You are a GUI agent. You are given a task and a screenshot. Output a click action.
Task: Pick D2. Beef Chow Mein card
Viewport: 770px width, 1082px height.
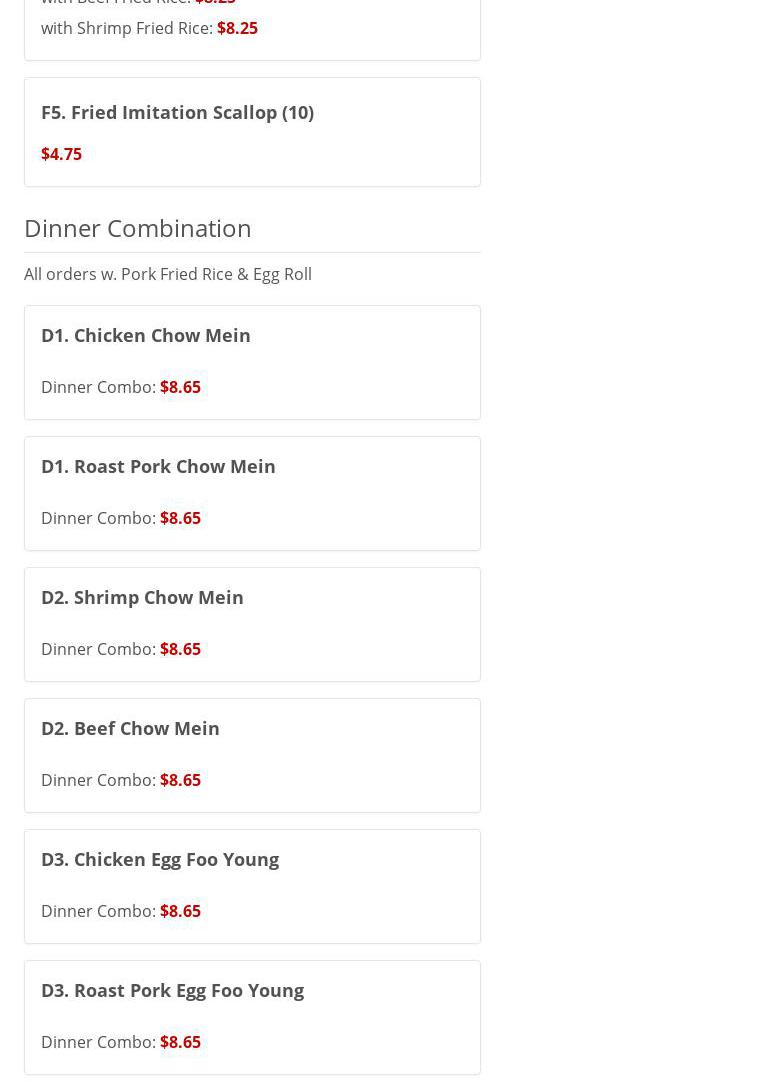point(130,729)
